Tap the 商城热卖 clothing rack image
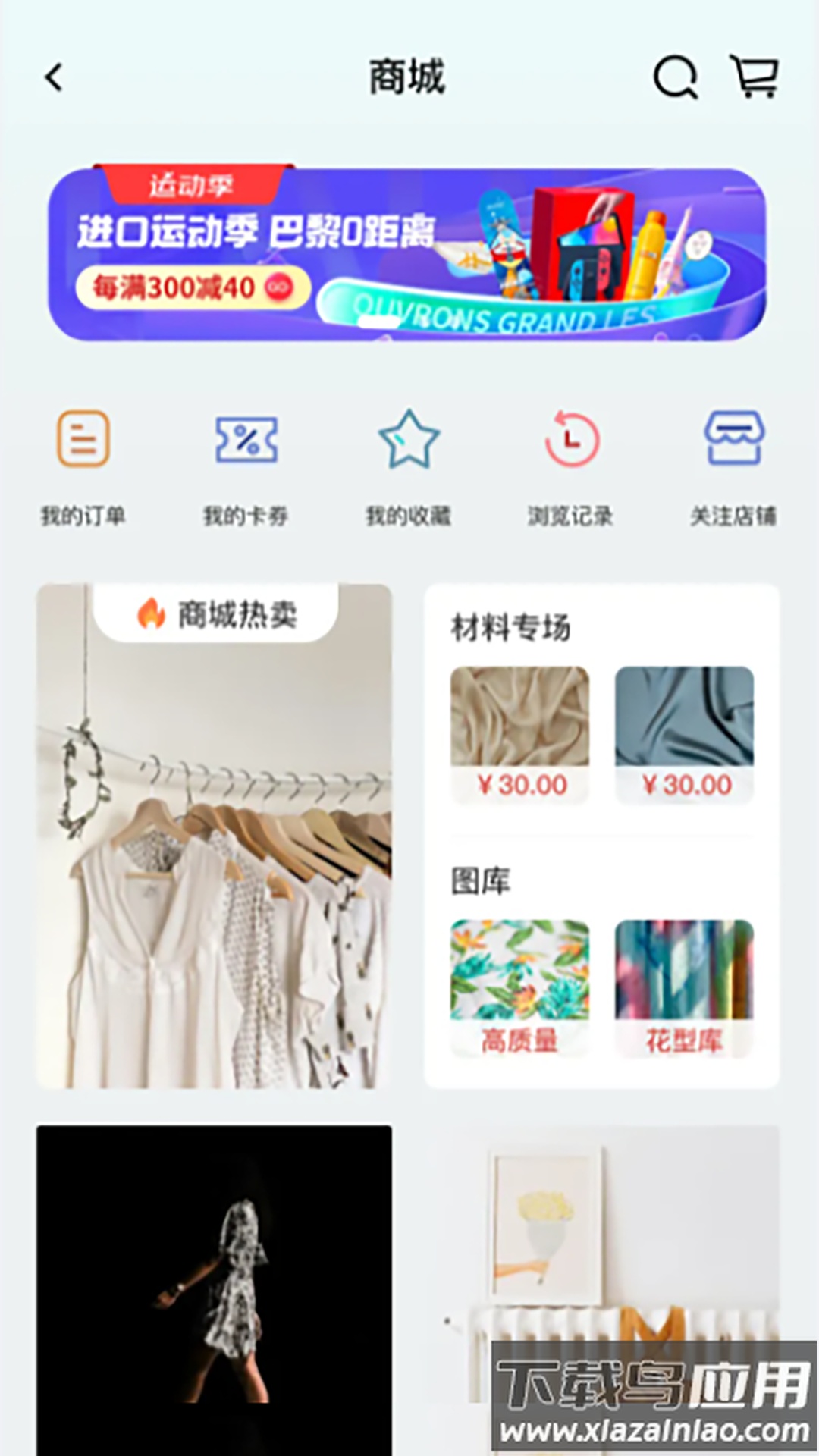 (215, 872)
